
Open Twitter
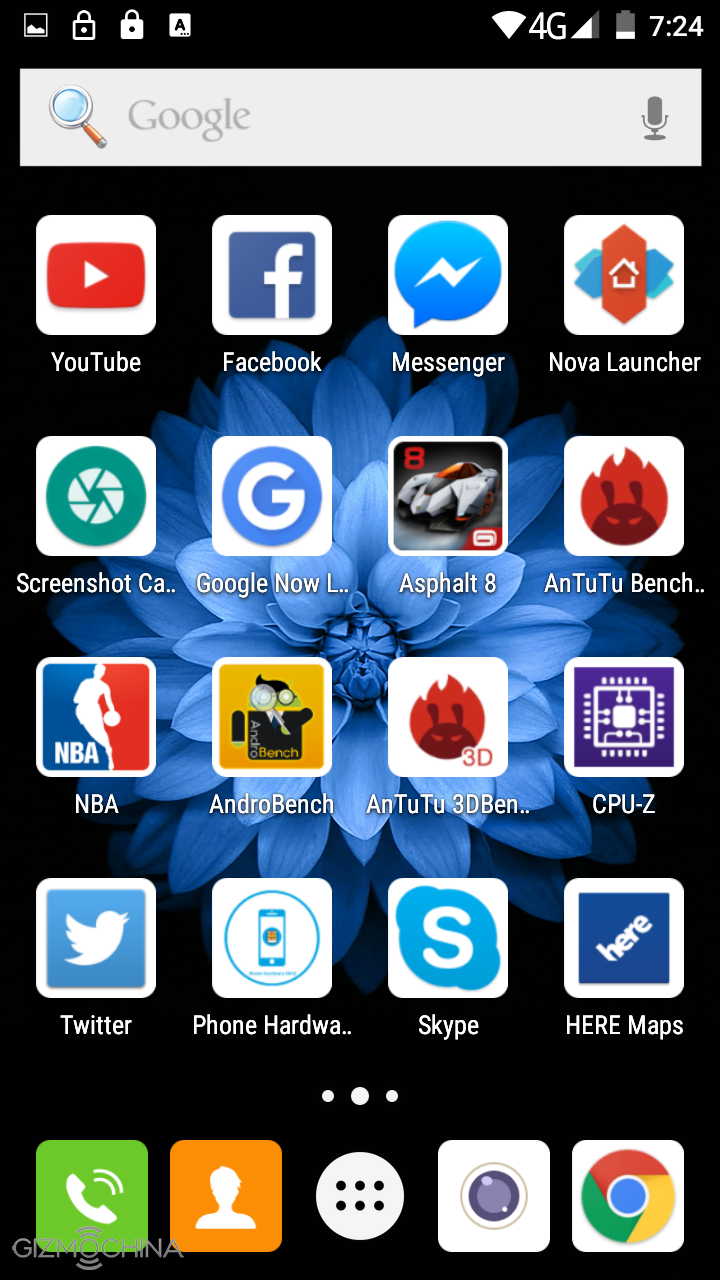tap(96, 939)
